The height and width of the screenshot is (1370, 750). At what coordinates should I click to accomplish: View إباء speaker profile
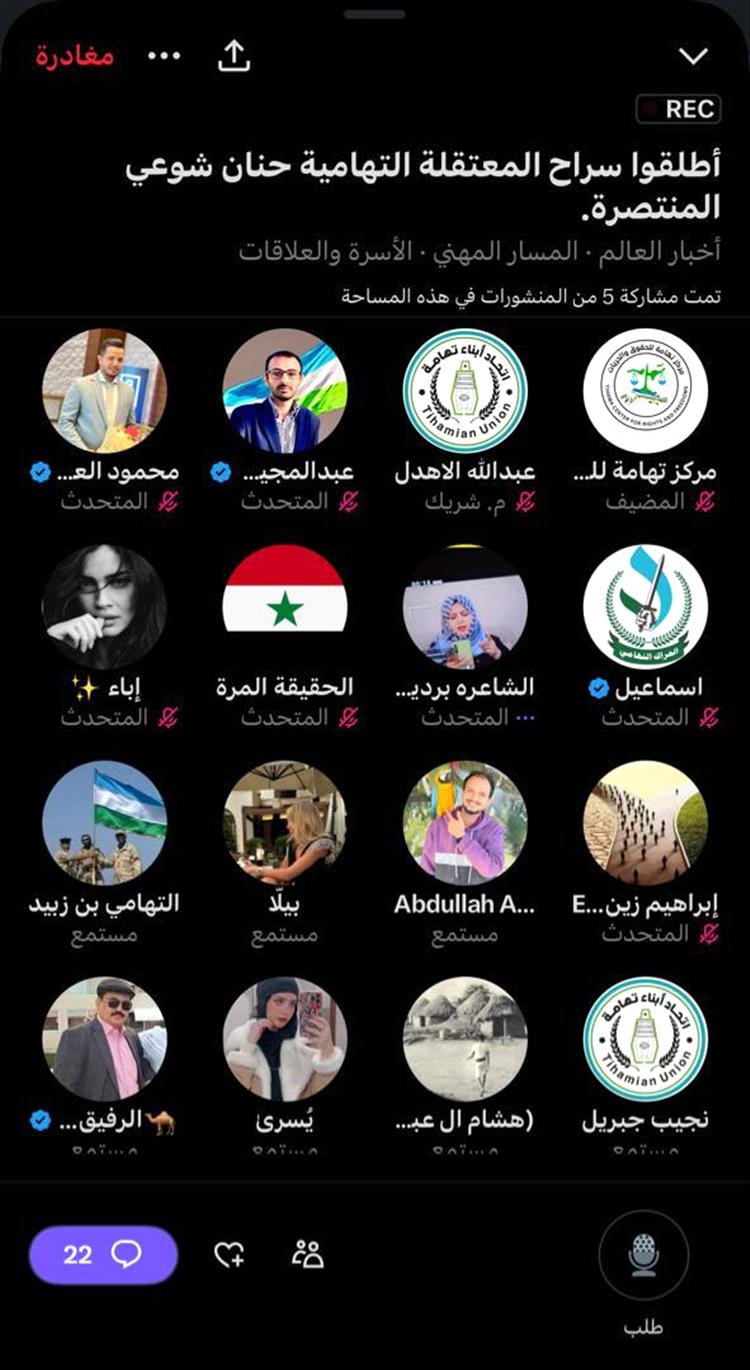tap(104, 607)
